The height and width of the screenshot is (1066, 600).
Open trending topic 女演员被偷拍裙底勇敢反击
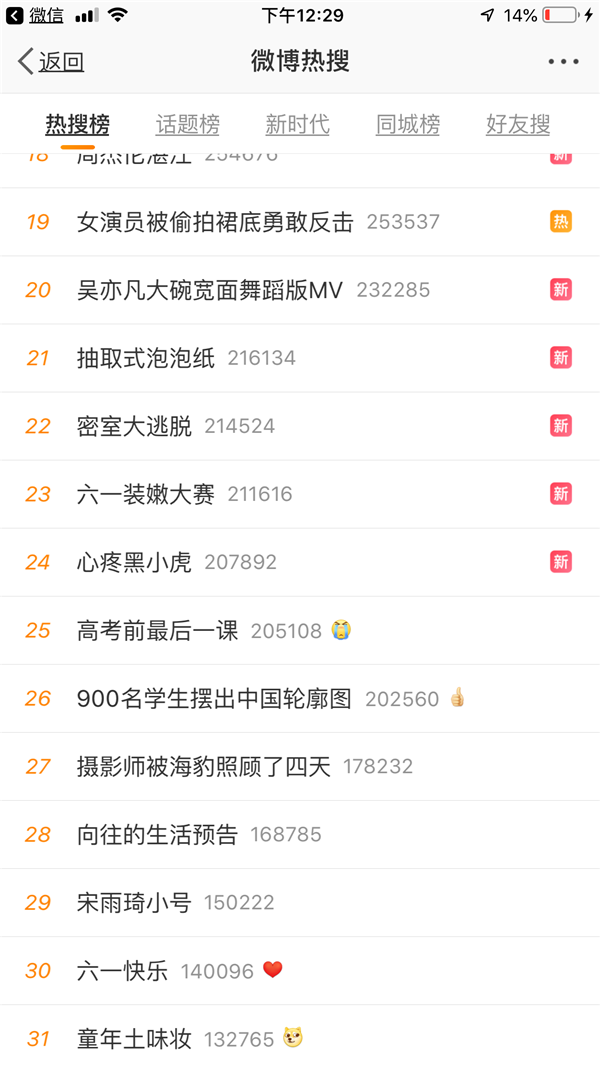point(300,222)
